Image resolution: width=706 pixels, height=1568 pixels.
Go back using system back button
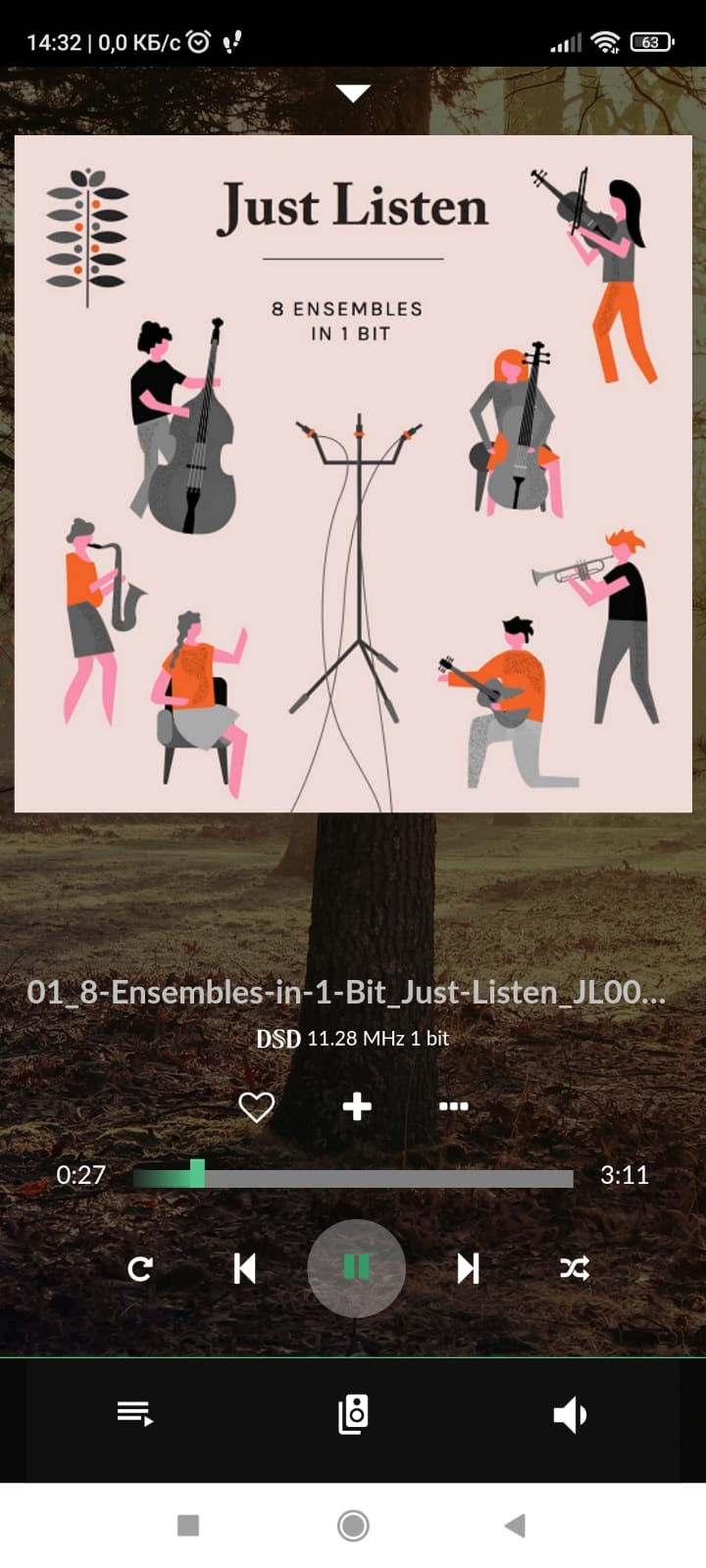point(515,1525)
